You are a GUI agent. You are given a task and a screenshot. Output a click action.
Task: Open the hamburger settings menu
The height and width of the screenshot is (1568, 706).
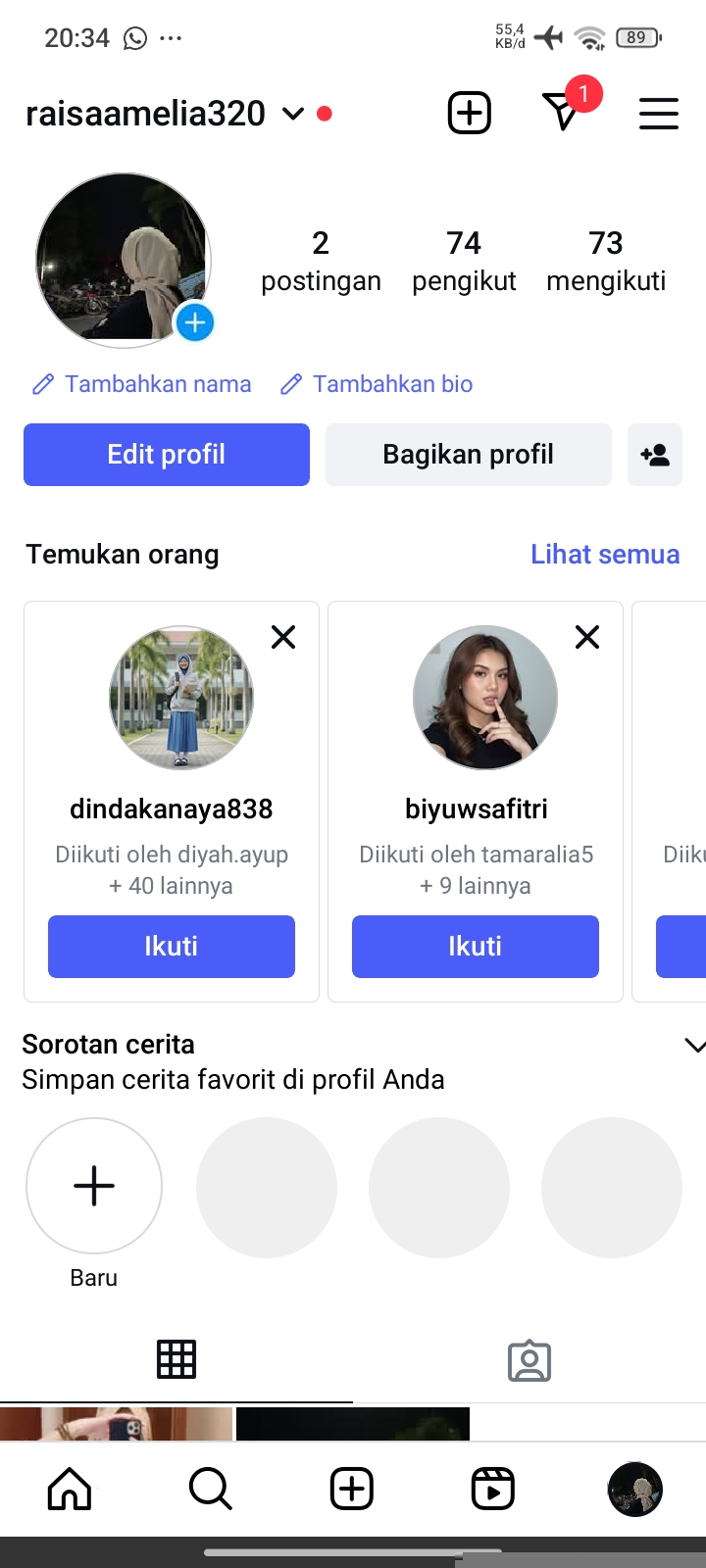coord(659,114)
